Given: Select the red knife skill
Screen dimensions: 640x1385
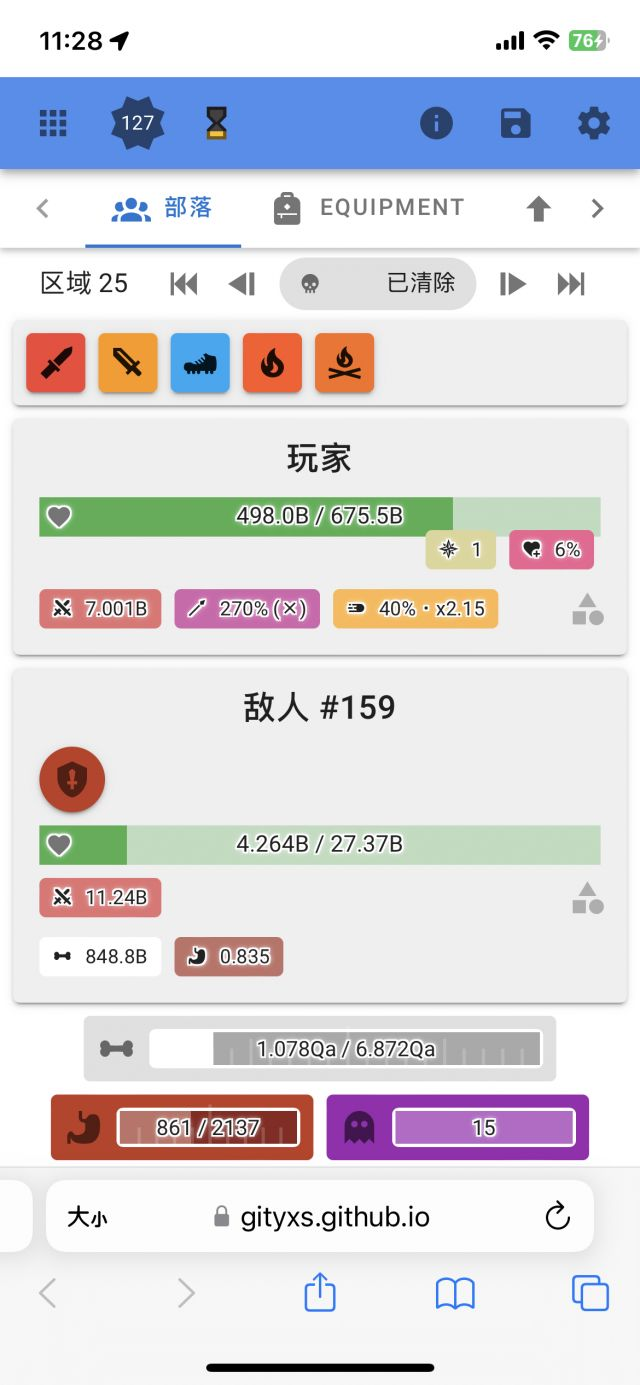Looking at the screenshot, I should click(x=56, y=363).
